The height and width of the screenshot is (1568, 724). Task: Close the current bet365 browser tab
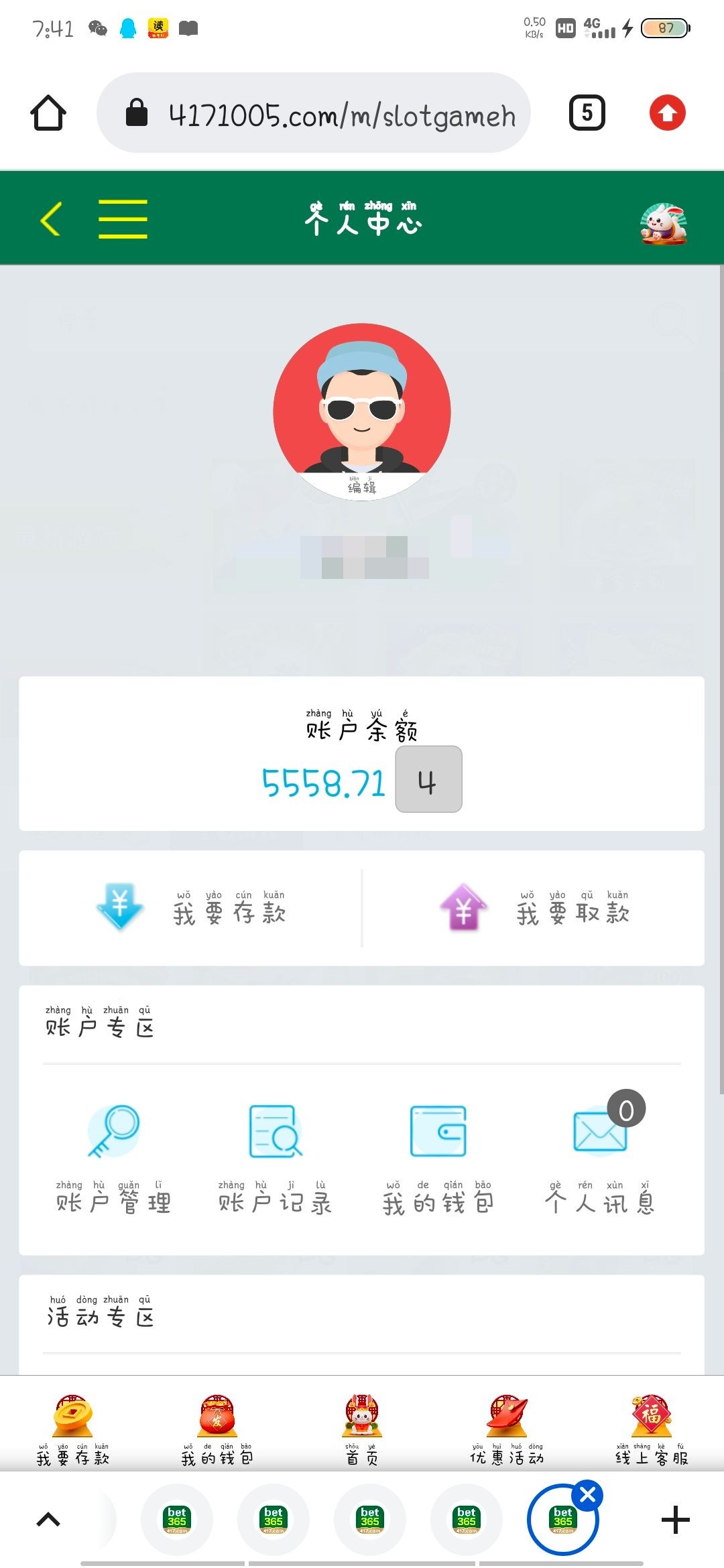click(588, 1494)
